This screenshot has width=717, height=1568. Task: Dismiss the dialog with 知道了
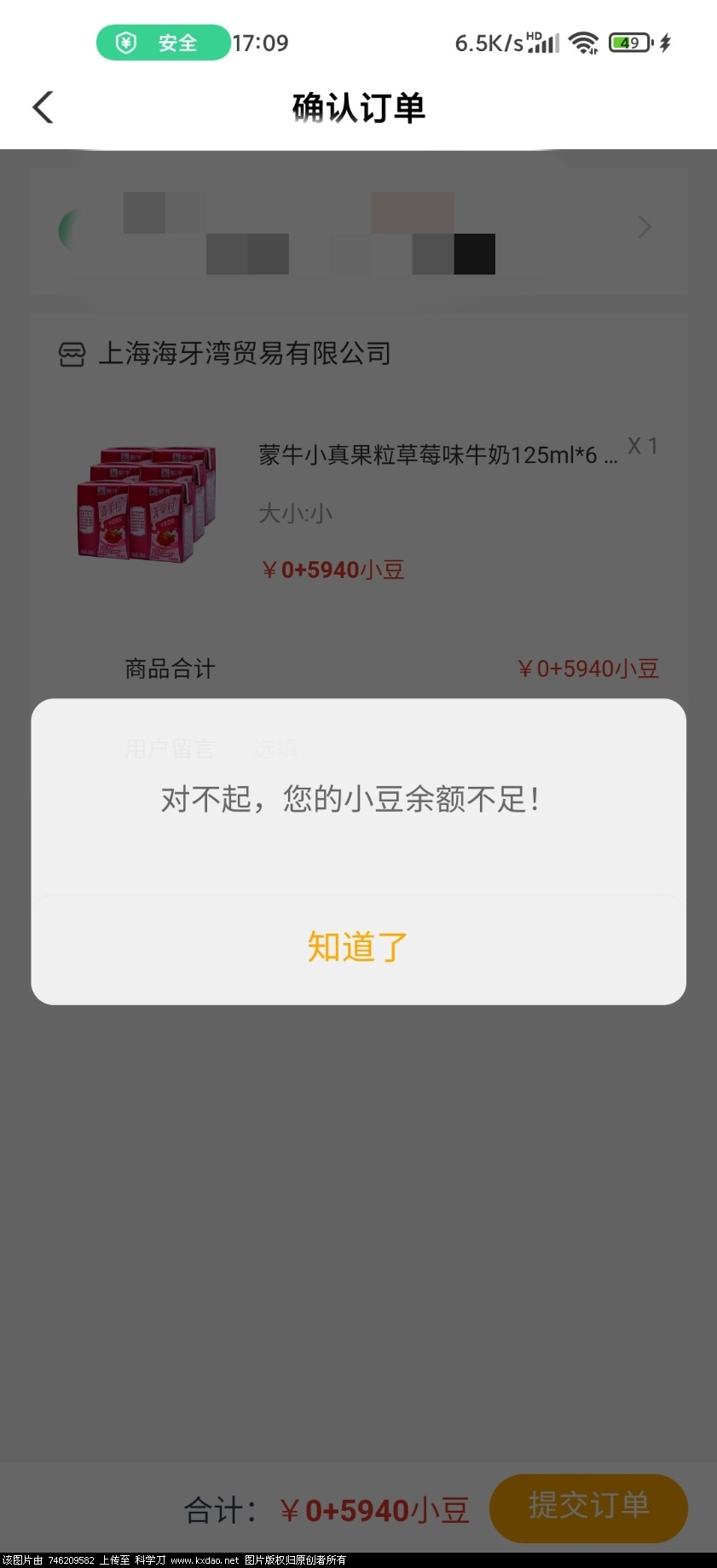click(x=358, y=947)
